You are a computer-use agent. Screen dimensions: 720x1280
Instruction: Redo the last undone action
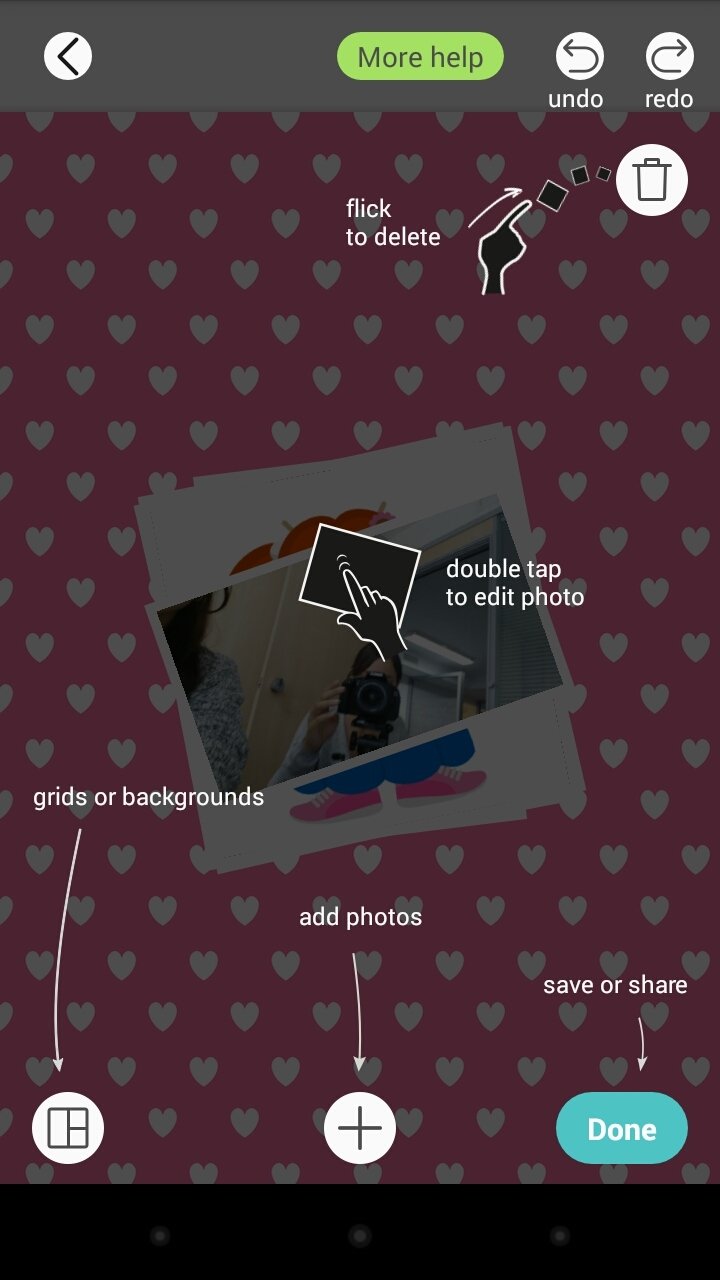(669, 57)
